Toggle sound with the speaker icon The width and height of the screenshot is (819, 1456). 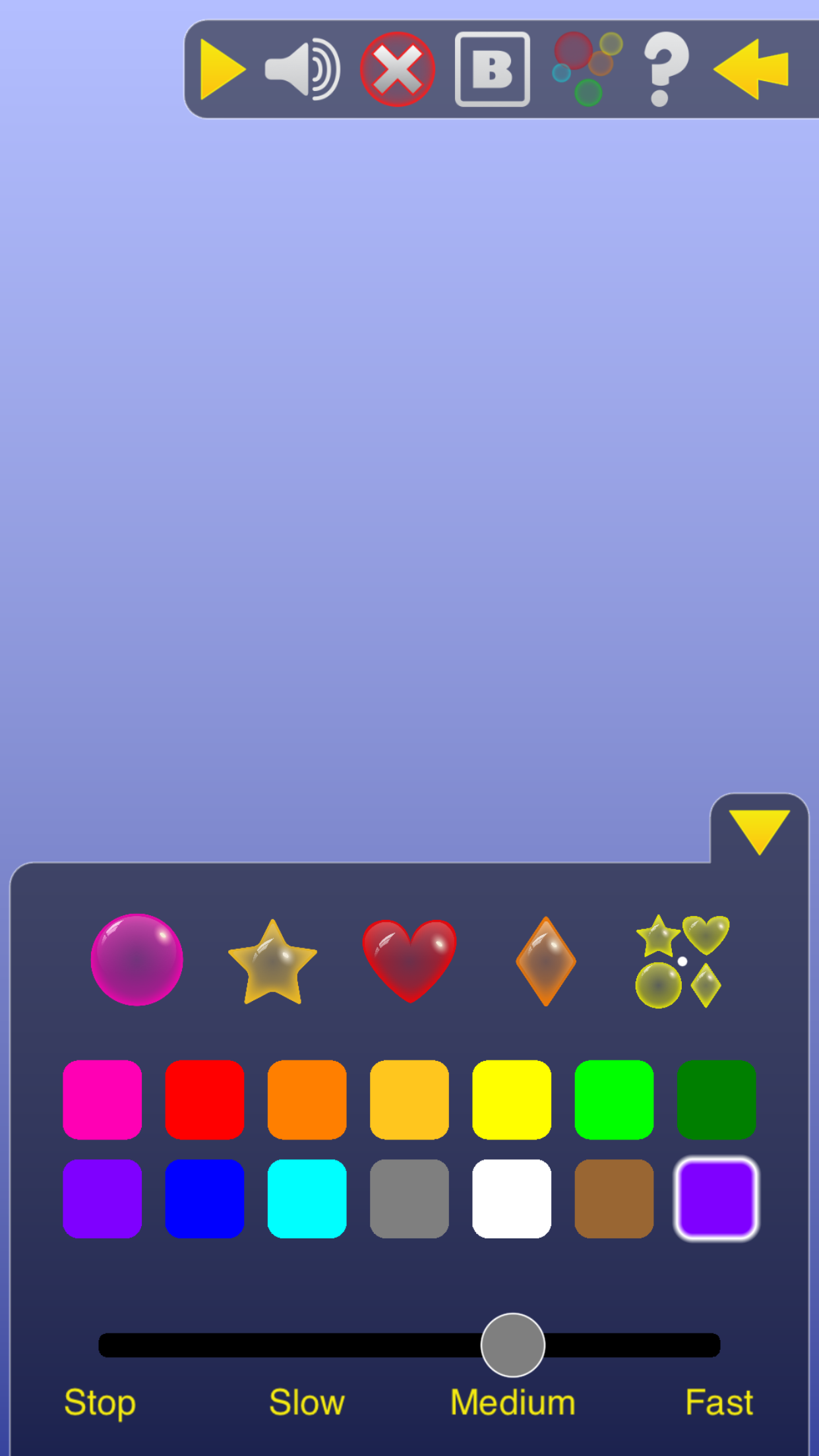click(303, 69)
